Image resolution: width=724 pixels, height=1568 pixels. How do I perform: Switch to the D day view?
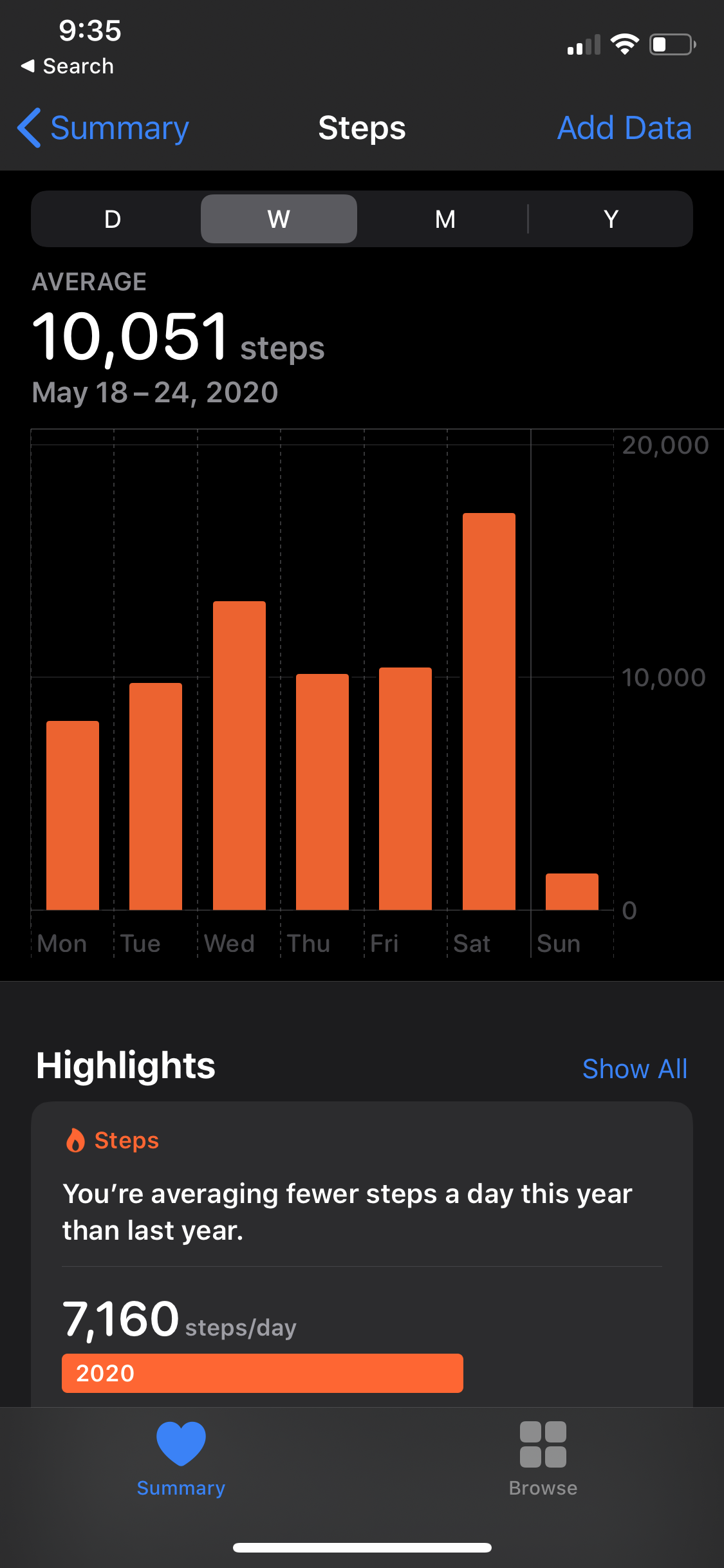coord(113,219)
